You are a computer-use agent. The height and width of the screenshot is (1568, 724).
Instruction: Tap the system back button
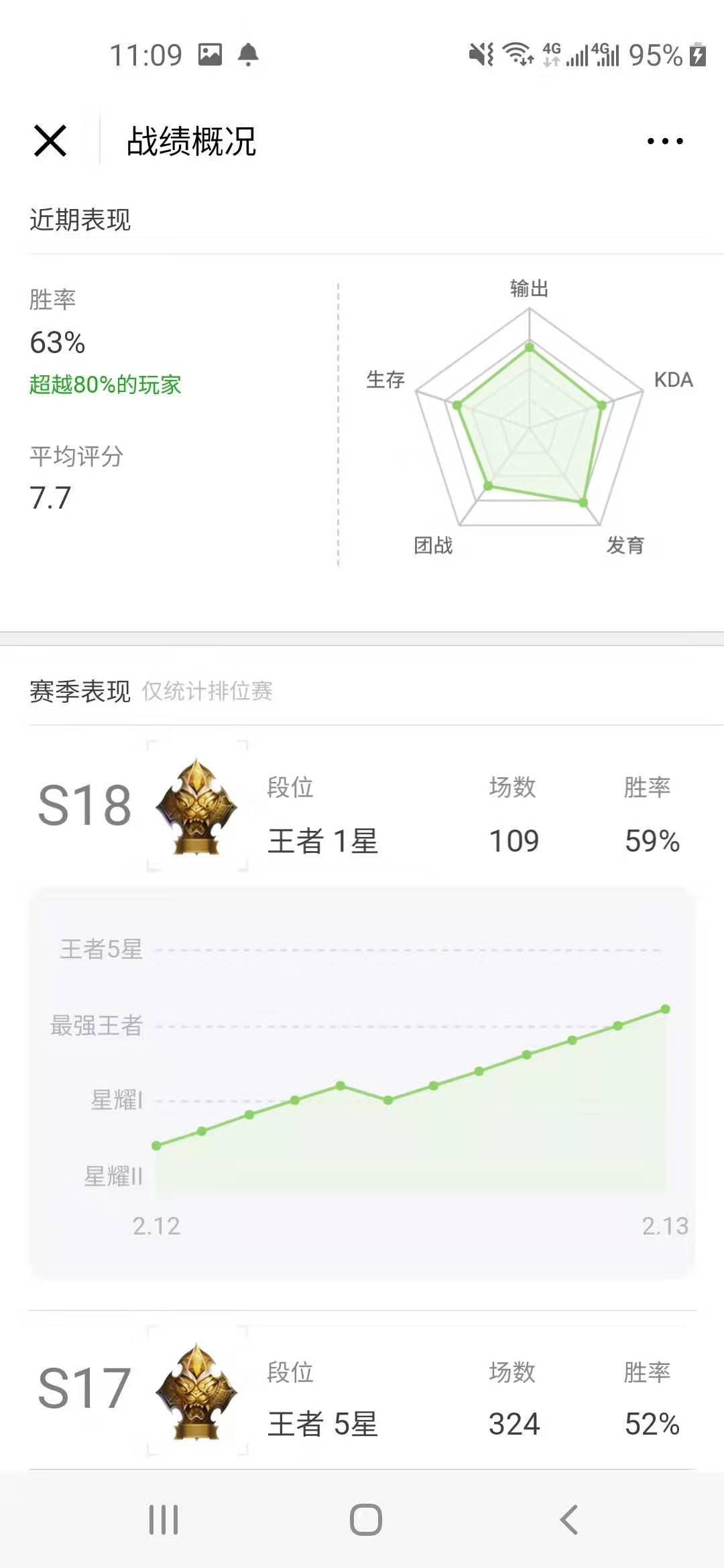pos(569,1520)
